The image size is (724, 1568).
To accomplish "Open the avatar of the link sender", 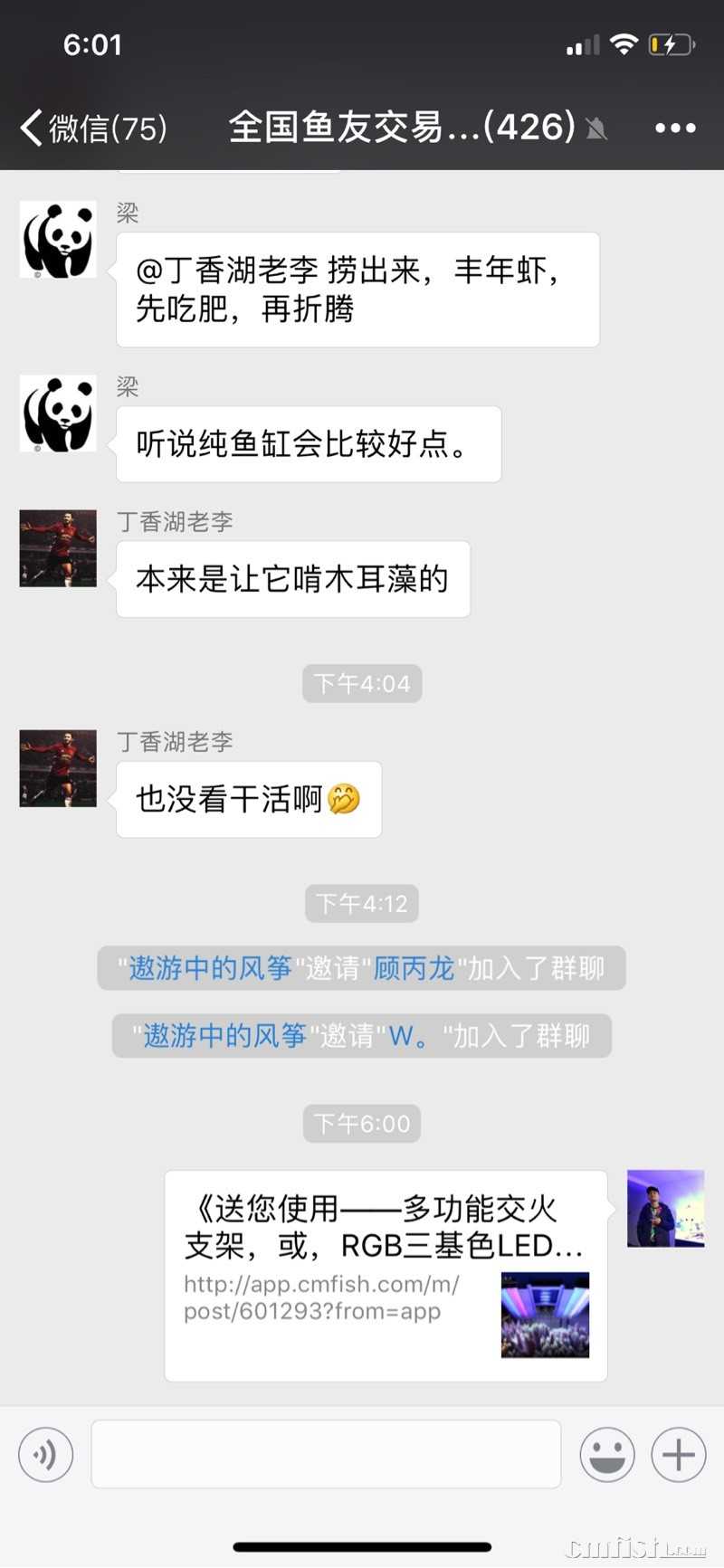I will (x=665, y=1209).
